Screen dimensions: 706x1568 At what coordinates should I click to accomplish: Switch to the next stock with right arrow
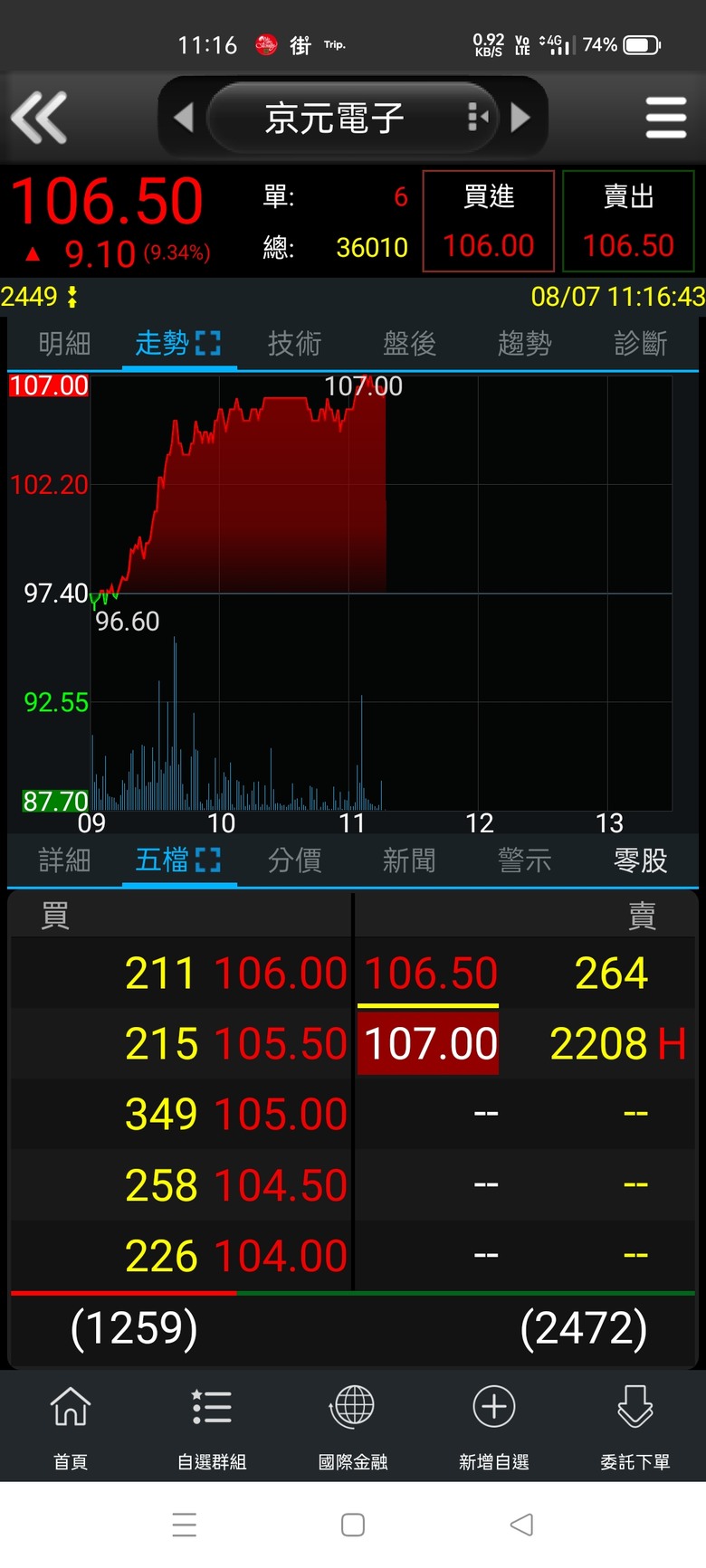(520, 118)
